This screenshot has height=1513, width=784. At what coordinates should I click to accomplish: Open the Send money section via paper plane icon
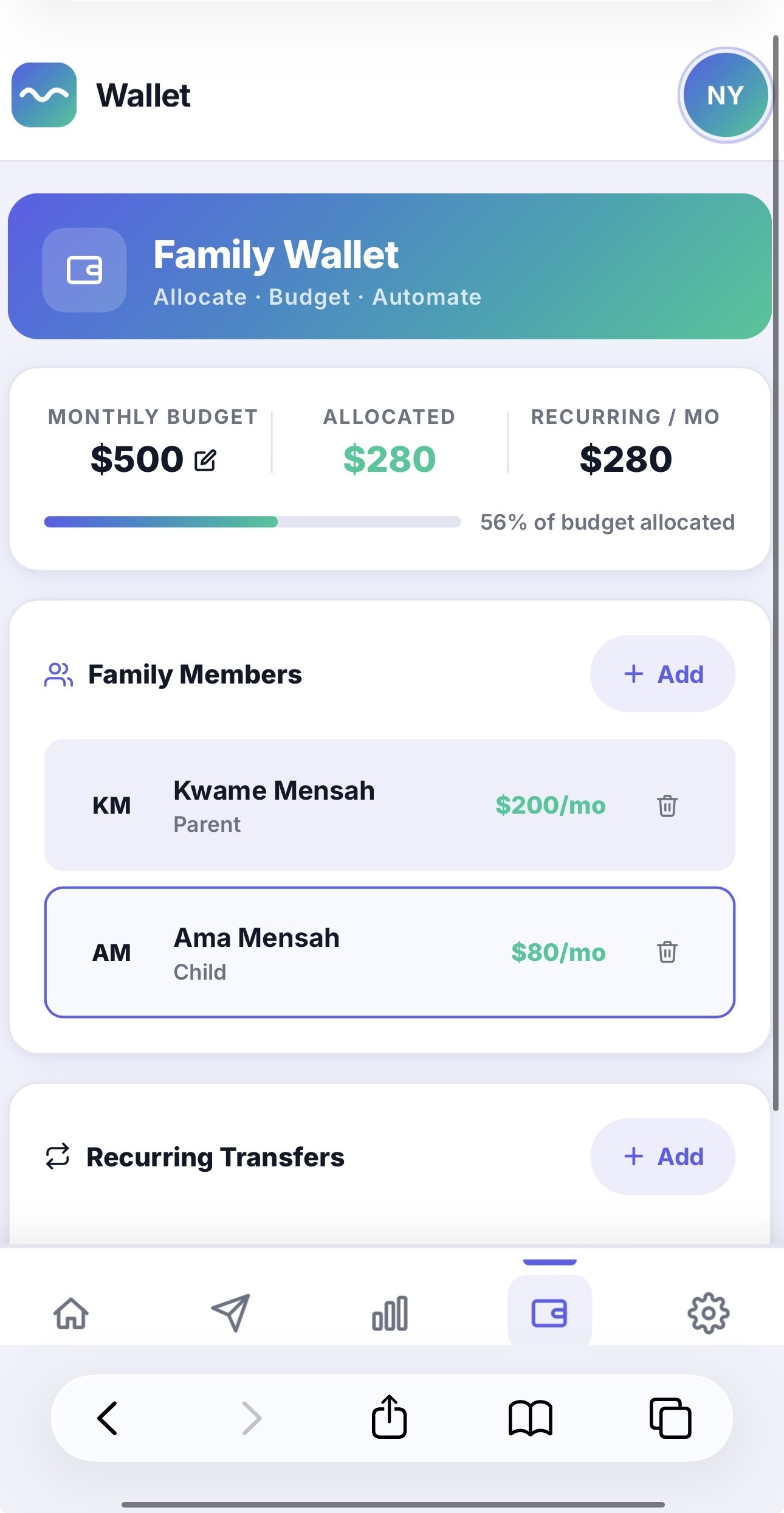(x=230, y=1313)
